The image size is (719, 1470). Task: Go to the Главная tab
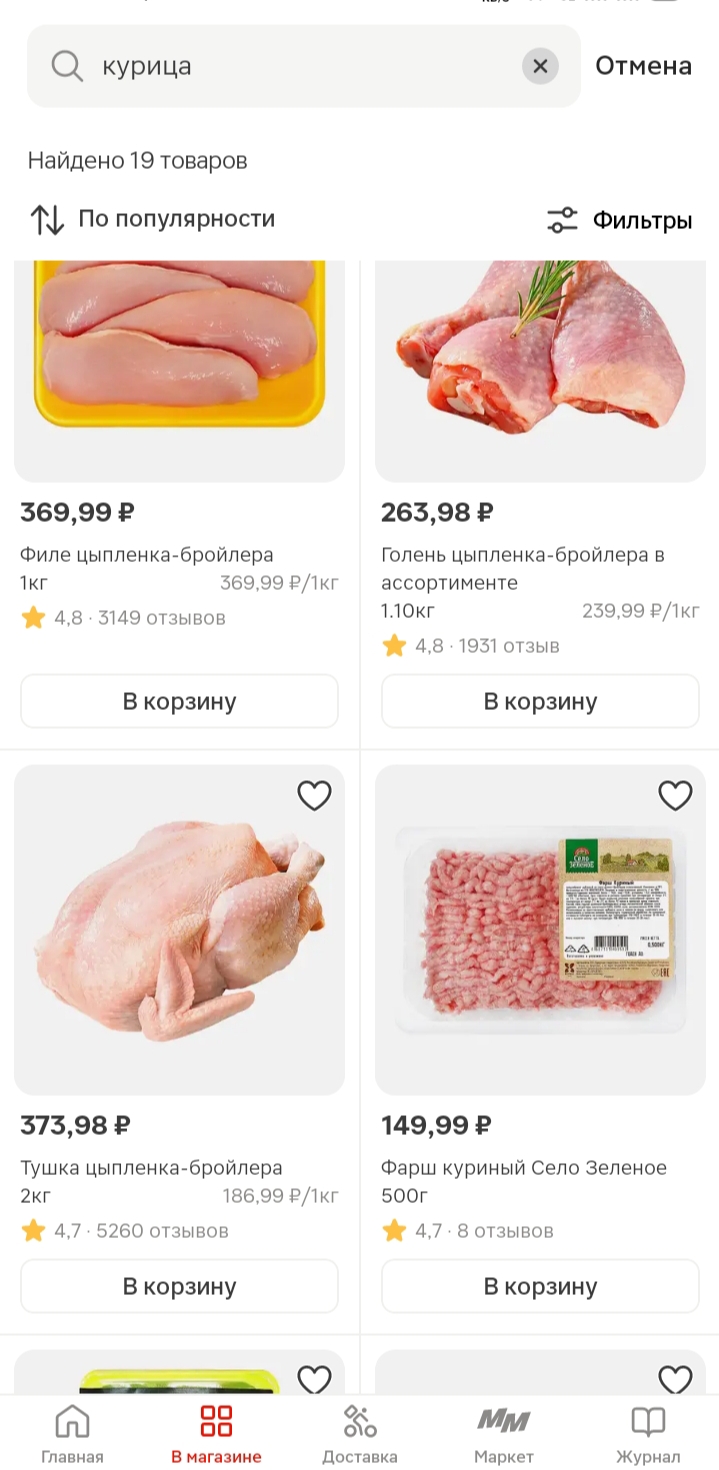tap(72, 1434)
